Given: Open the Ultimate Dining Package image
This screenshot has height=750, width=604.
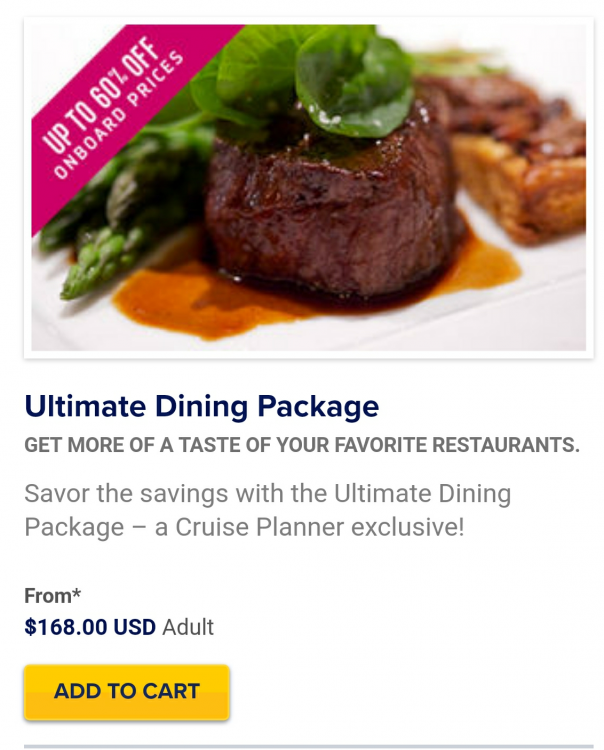Looking at the screenshot, I should (x=308, y=188).
